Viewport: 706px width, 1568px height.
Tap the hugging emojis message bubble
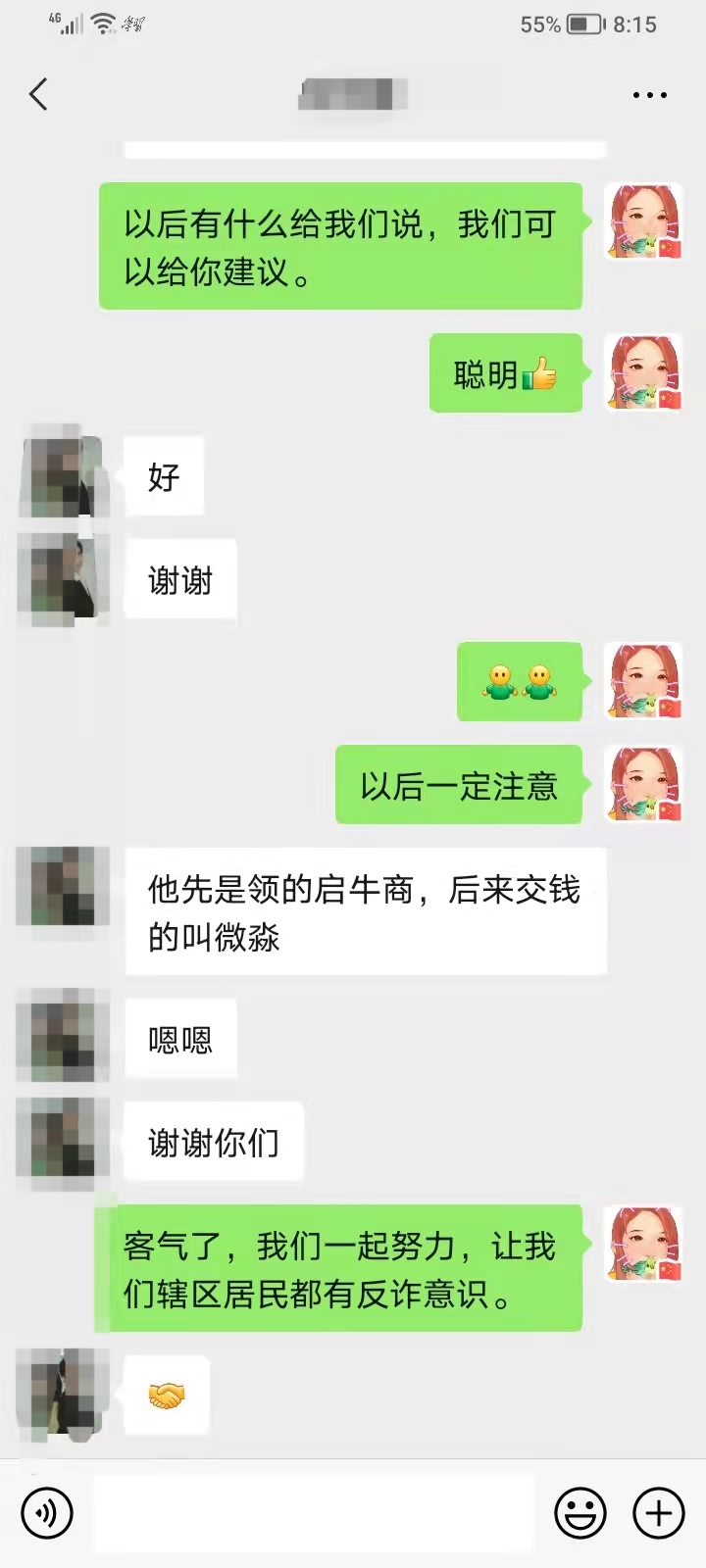(520, 684)
